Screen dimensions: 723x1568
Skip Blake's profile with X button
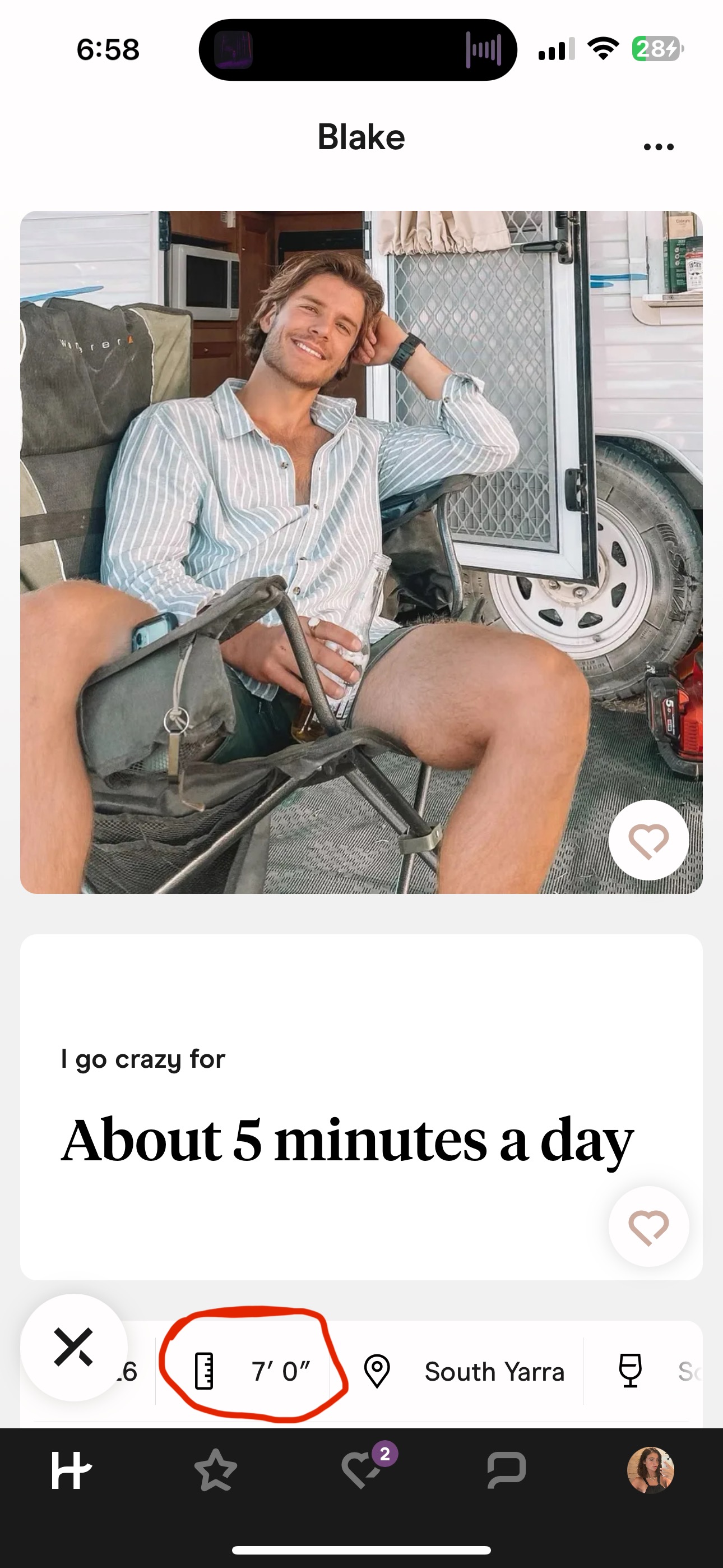(73, 1347)
